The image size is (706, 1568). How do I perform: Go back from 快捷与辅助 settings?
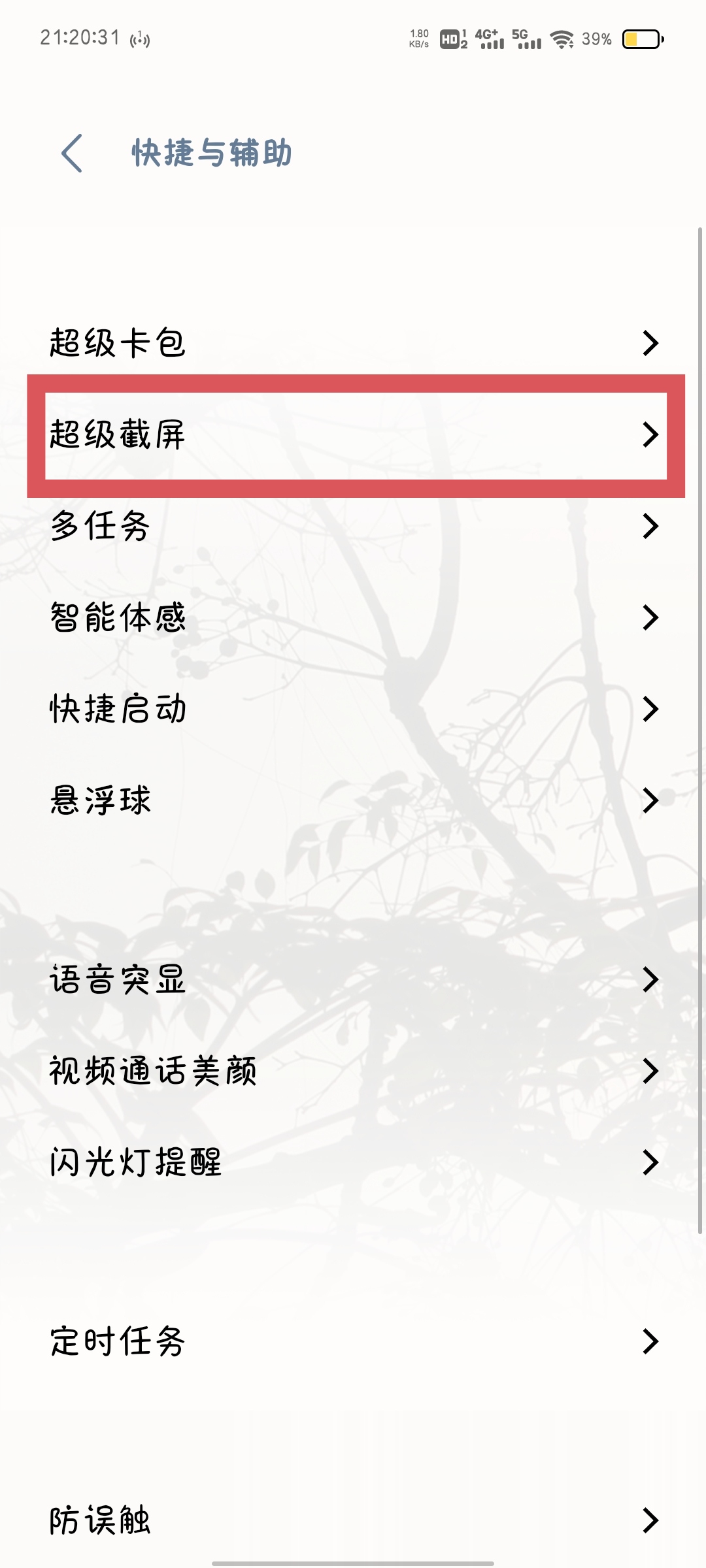(72, 154)
